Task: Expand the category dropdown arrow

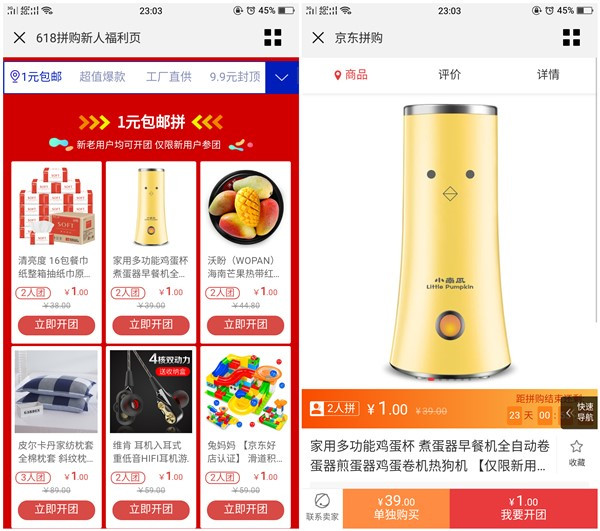Action: pyautogui.click(x=281, y=77)
